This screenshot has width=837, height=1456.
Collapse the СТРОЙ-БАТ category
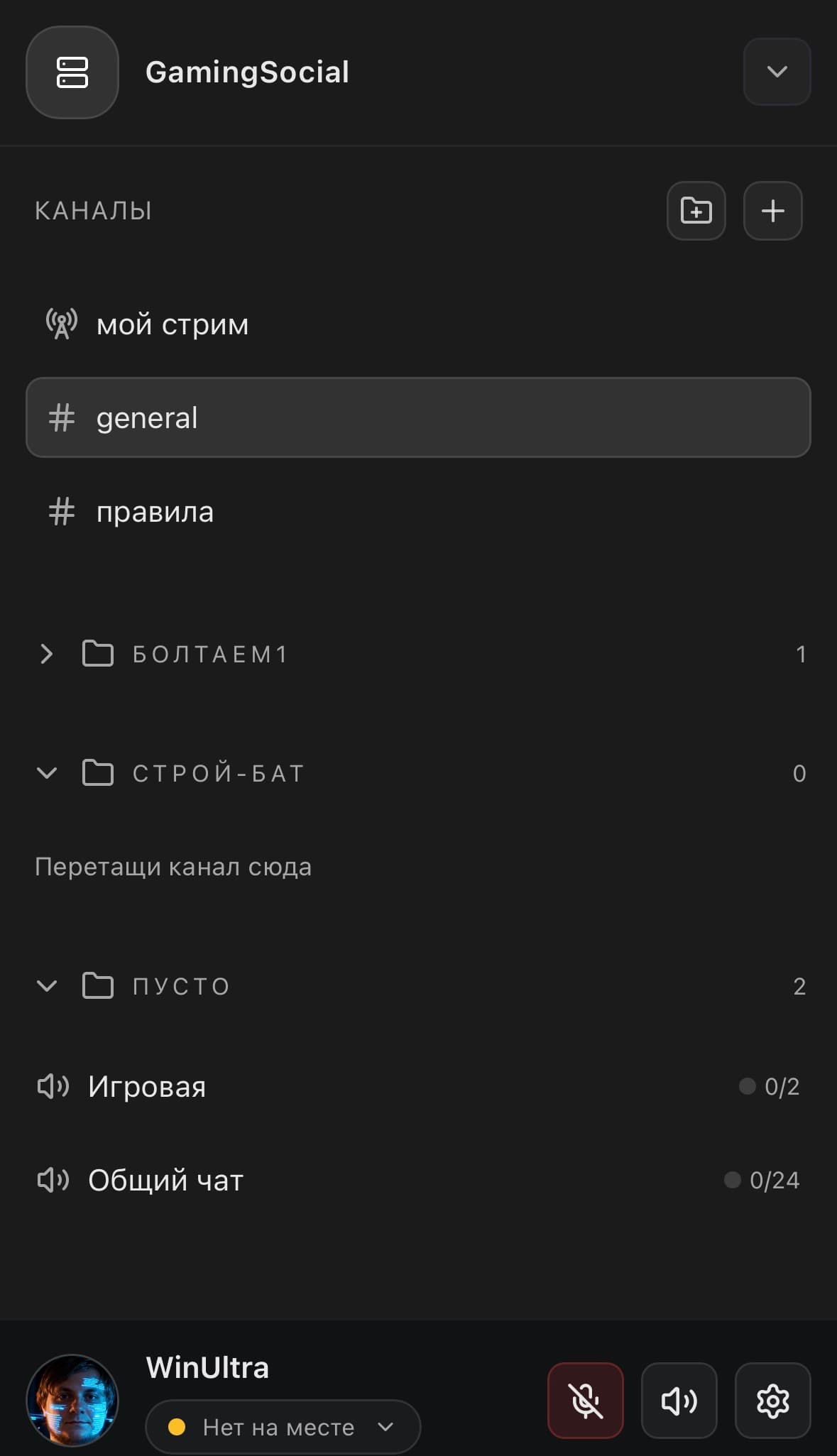point(47,773)
